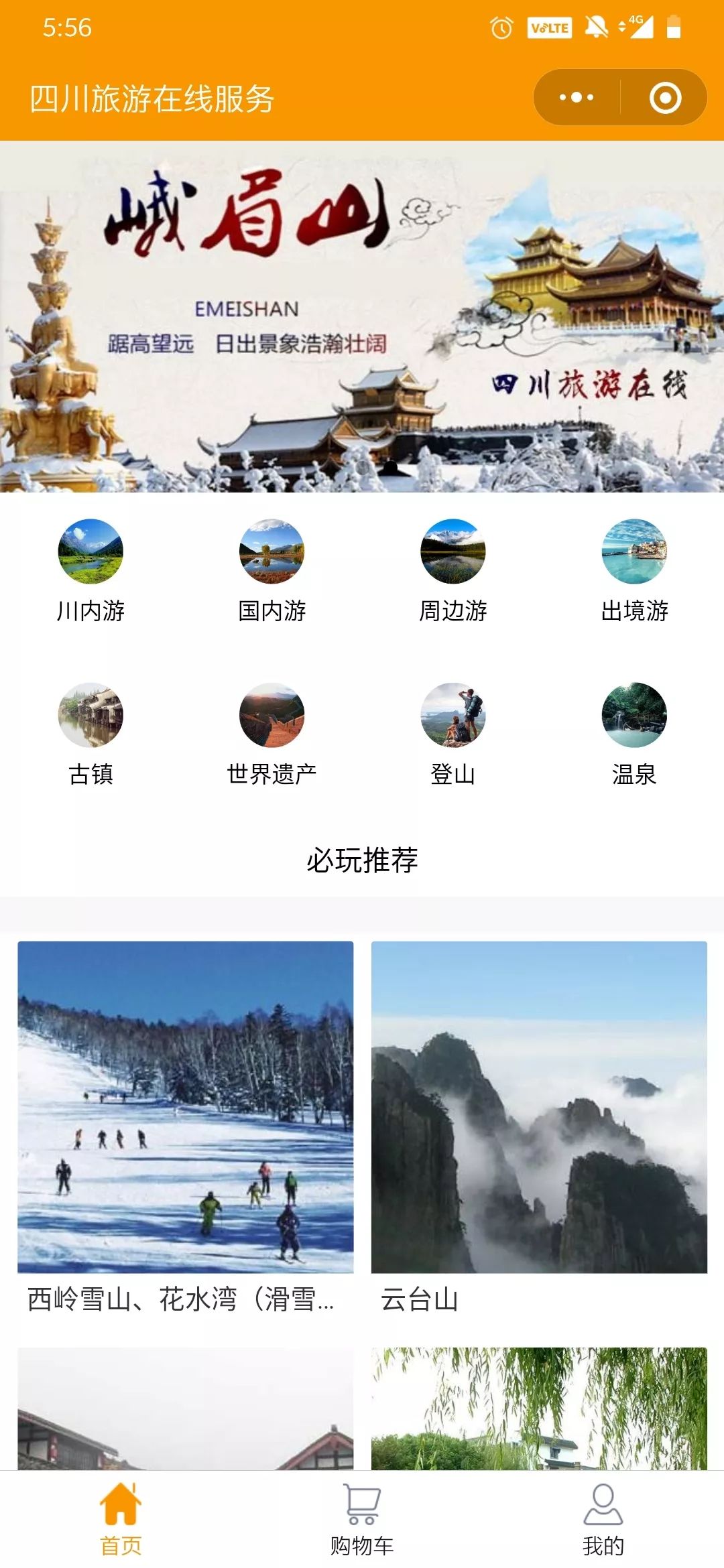Image resolution: width=724 pixels, height=1568 pixels.
Task: Open the 周边游 category
Action: point(453,570)
